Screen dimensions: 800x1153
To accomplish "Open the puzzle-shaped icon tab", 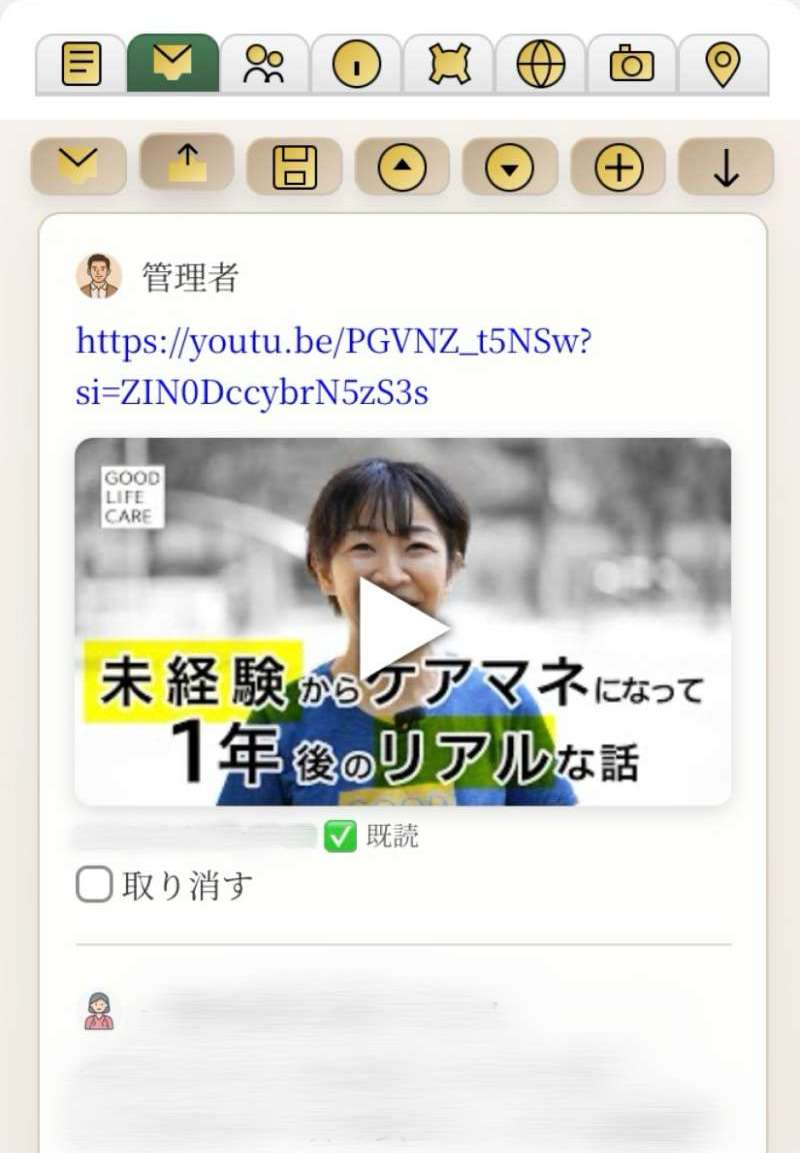I will coord(449,66).
